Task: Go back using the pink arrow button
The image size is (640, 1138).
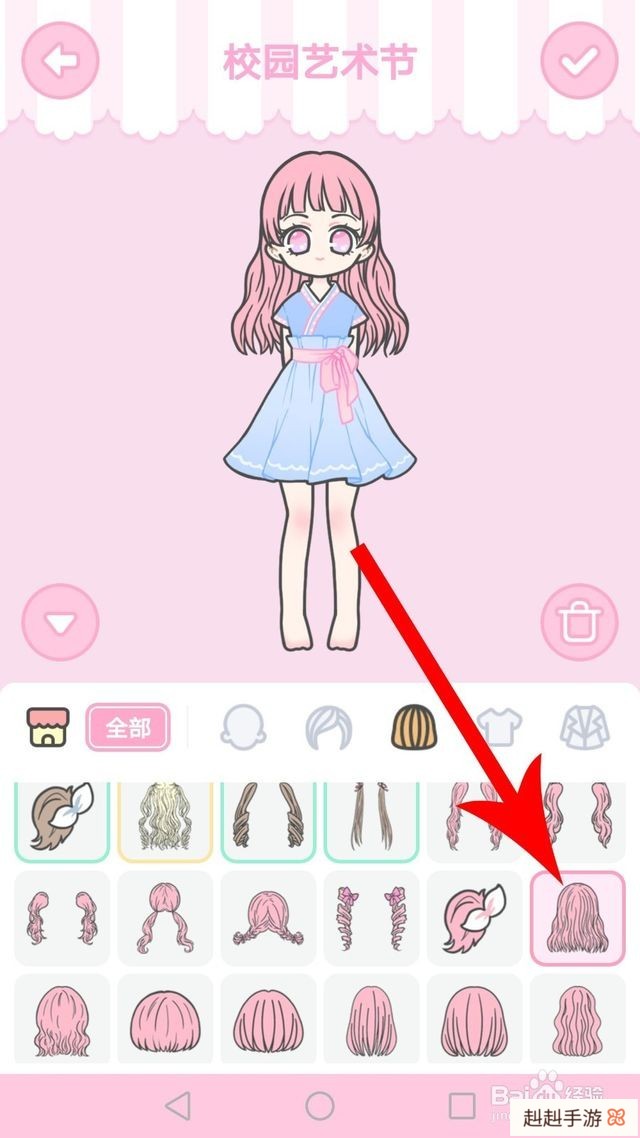Action: coord(61,61)
